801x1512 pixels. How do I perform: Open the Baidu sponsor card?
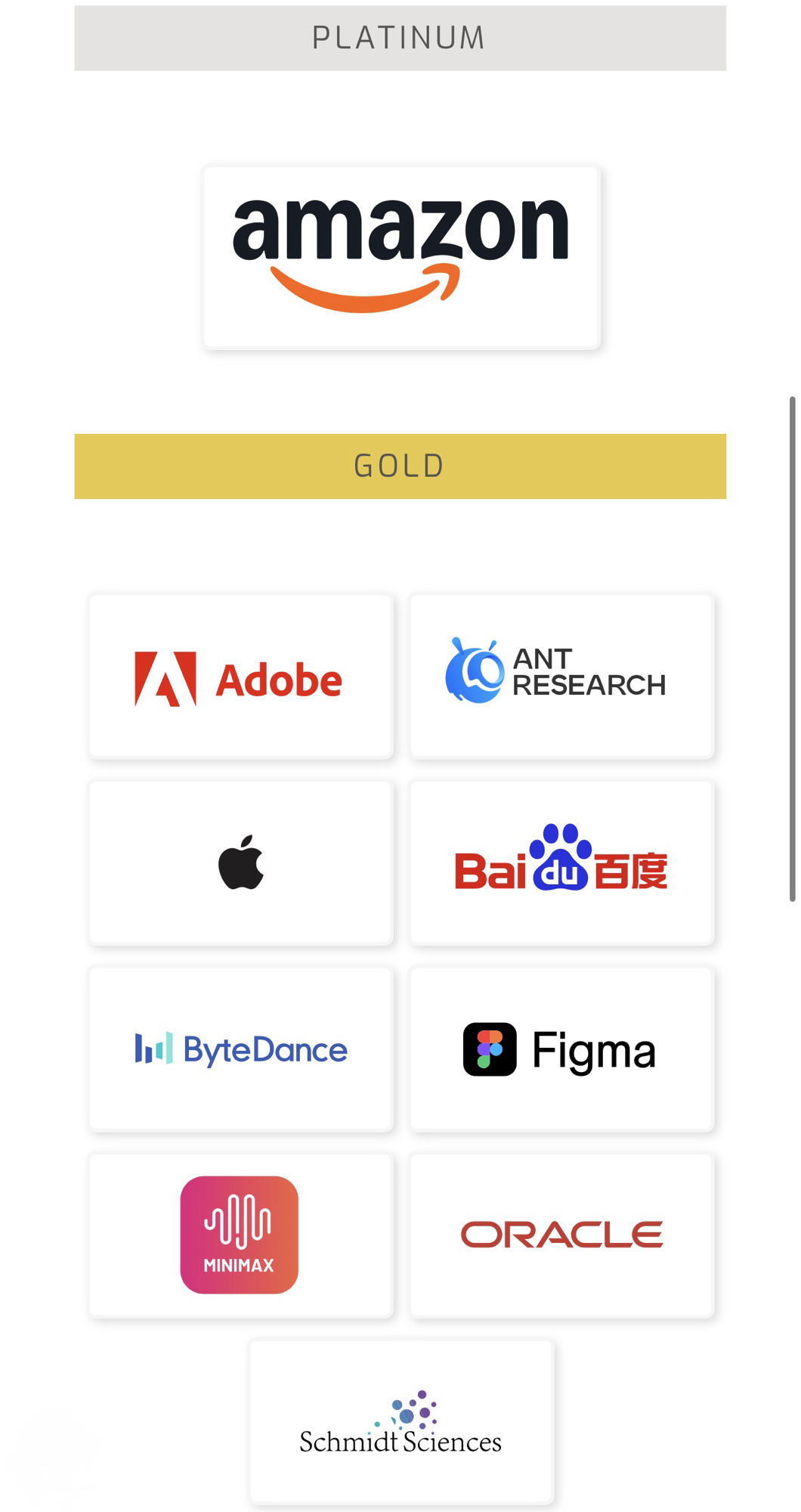point(561,863)
